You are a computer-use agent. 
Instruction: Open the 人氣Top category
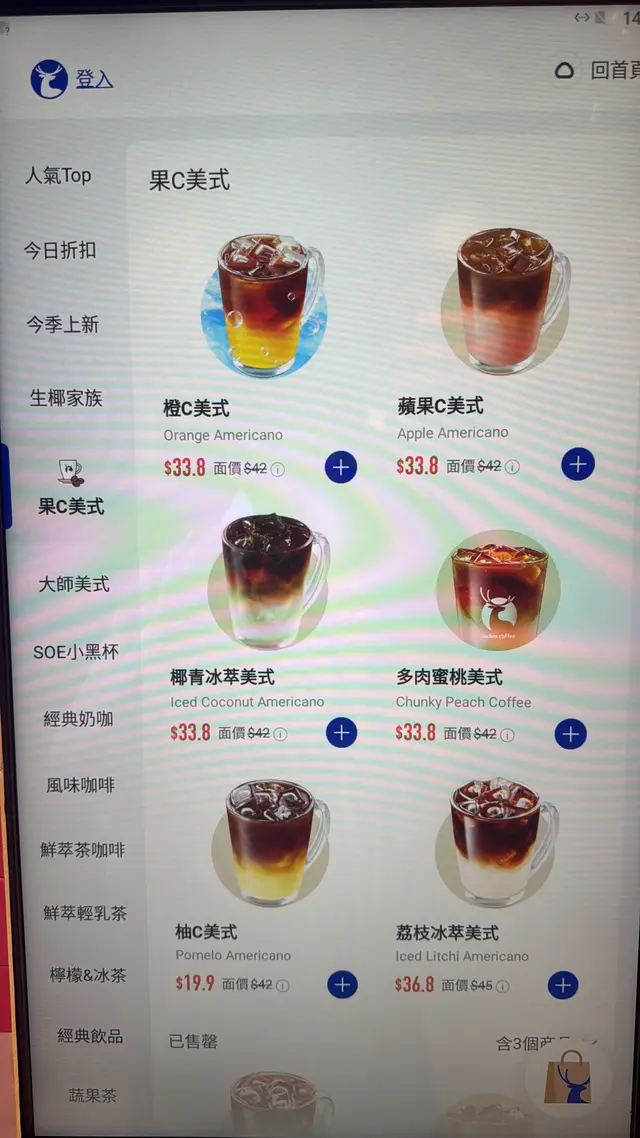58,176
